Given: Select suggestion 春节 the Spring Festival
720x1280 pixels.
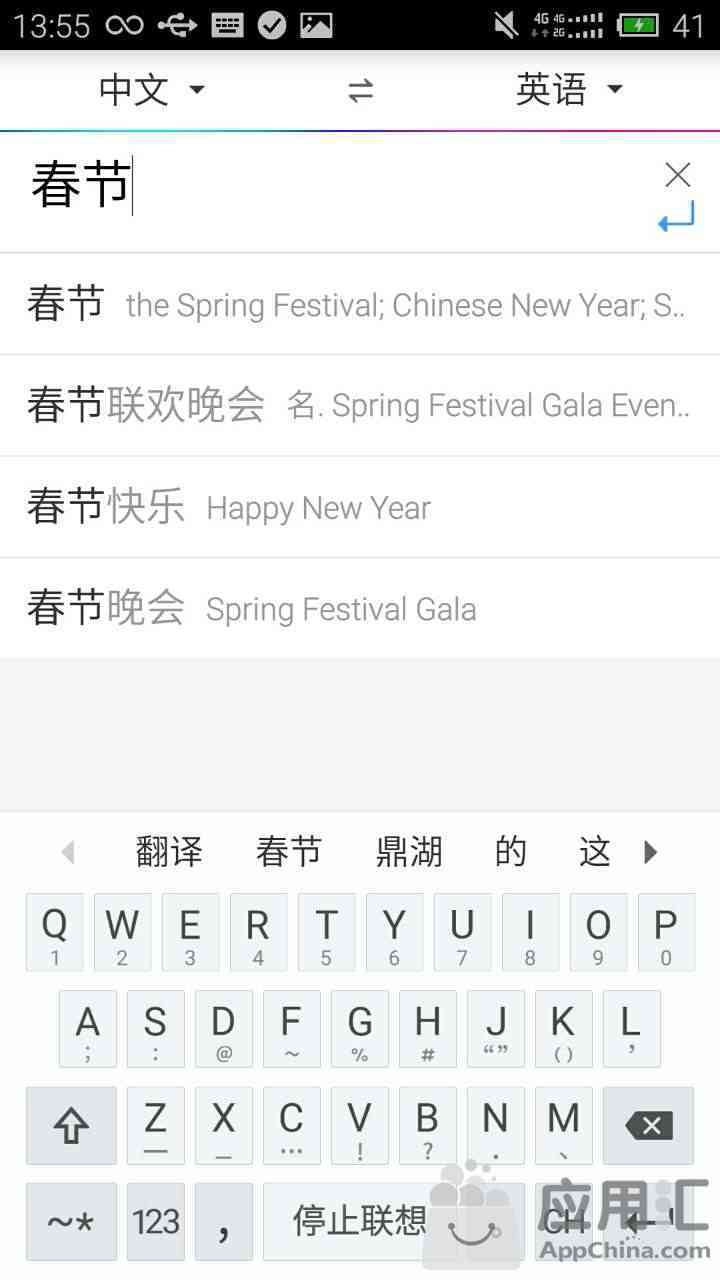Looking at the screenshot, I should (x=360, y=304).
